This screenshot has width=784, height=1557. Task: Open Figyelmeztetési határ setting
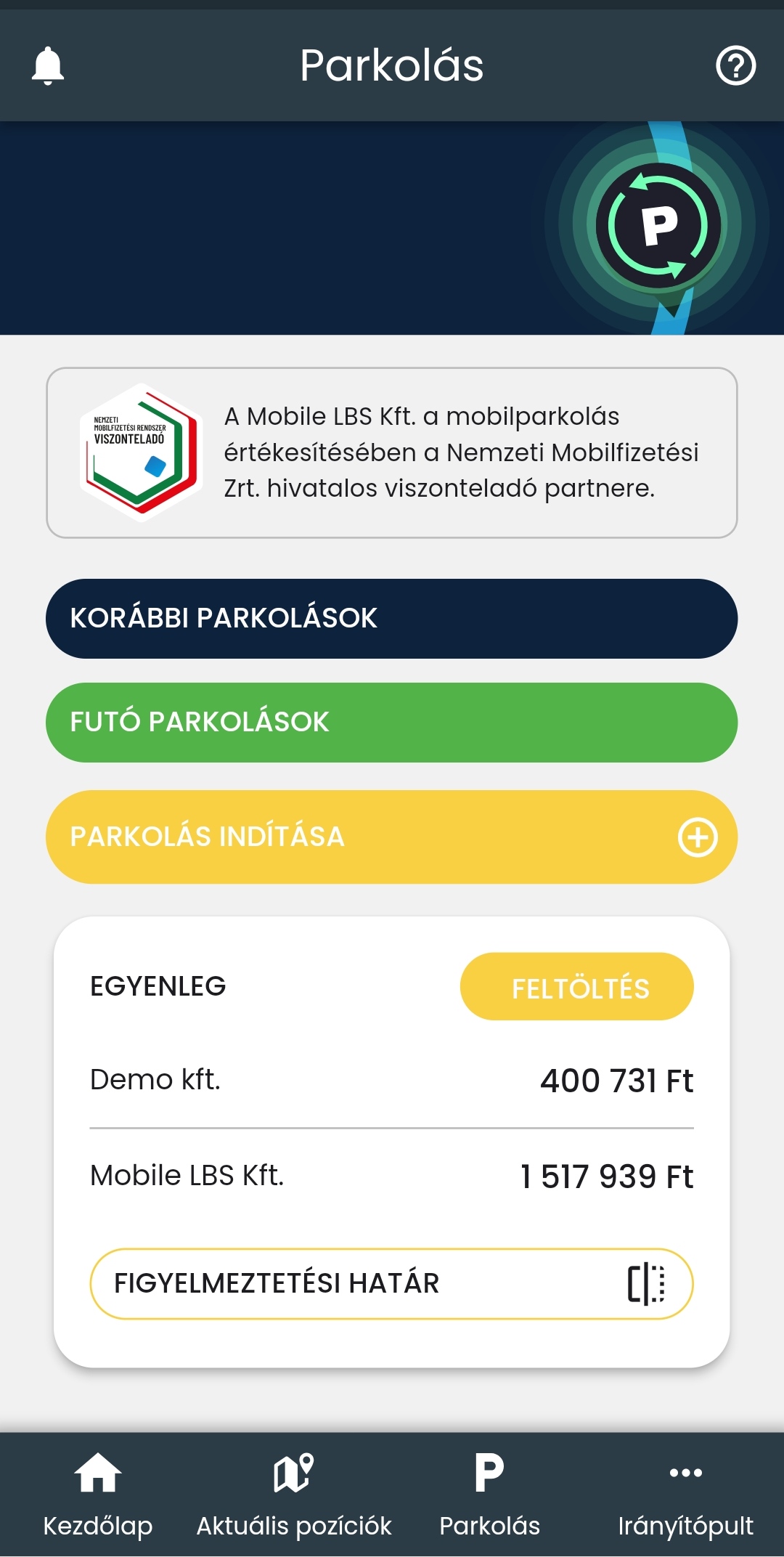tap(391, 1284)
